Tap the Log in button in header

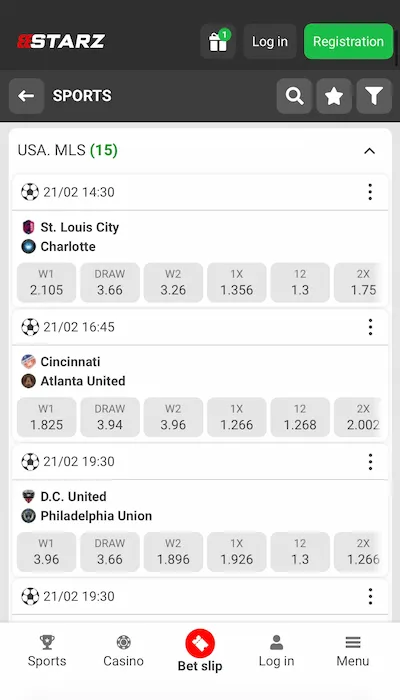click(270, 42)
